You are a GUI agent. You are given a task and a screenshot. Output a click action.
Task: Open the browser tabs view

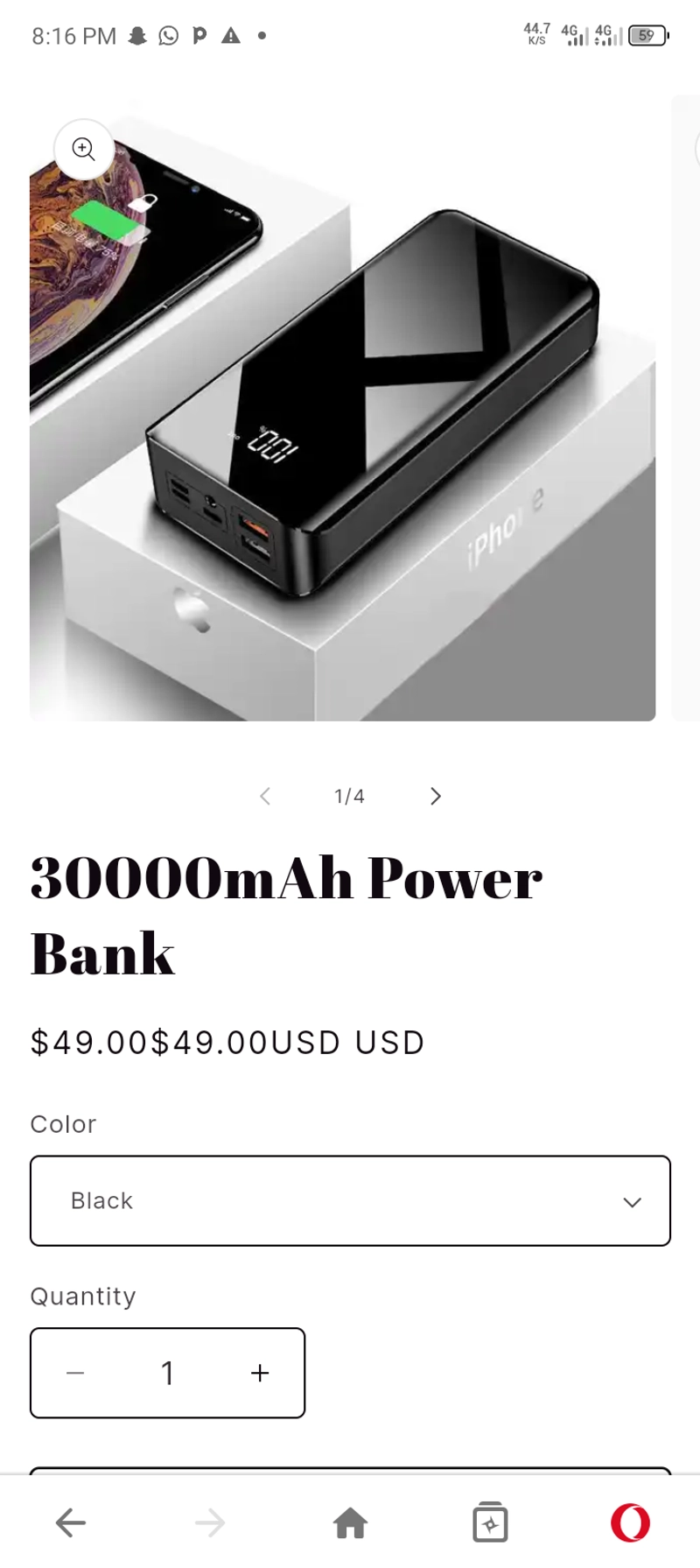[x=490, y=1522]
